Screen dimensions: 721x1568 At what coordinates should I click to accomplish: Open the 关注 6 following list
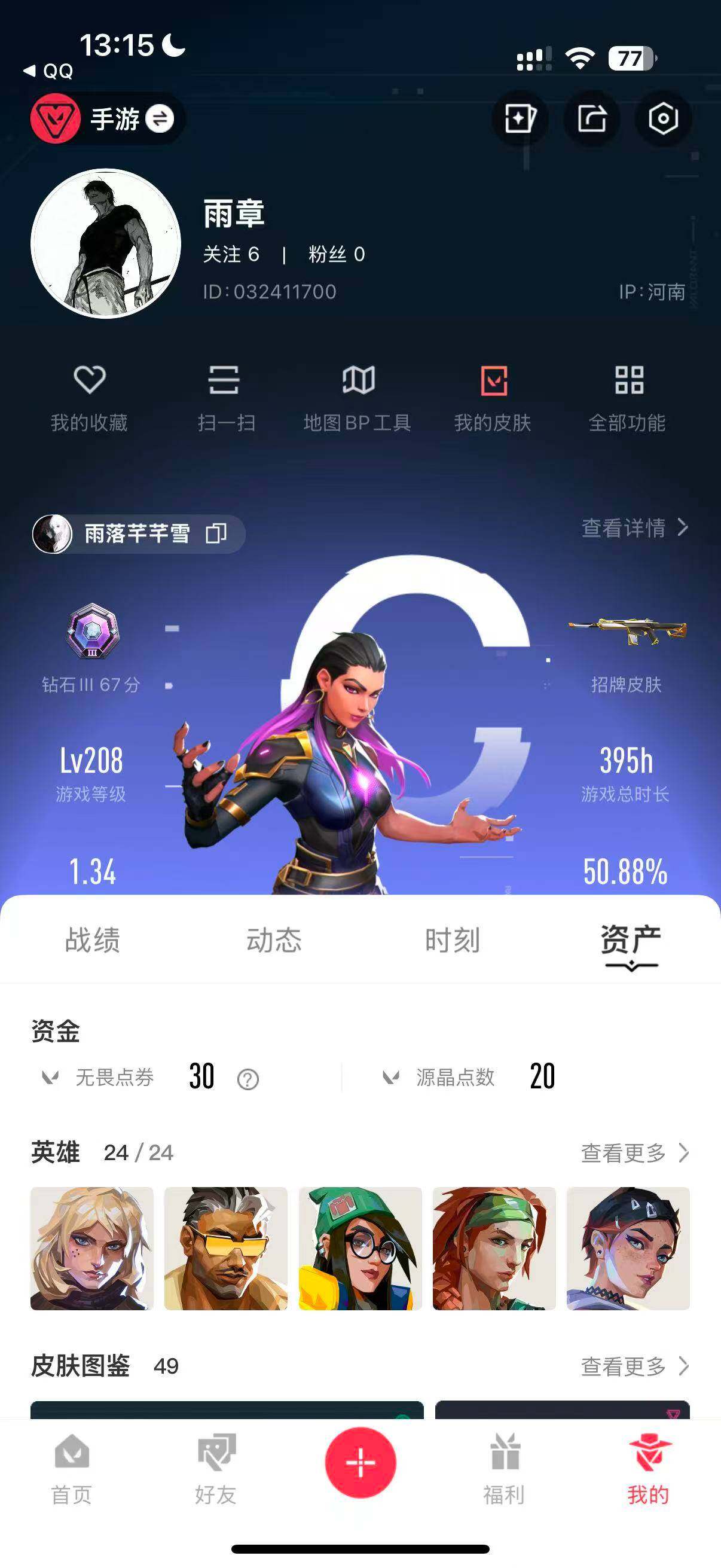click(x=231, y=254)
